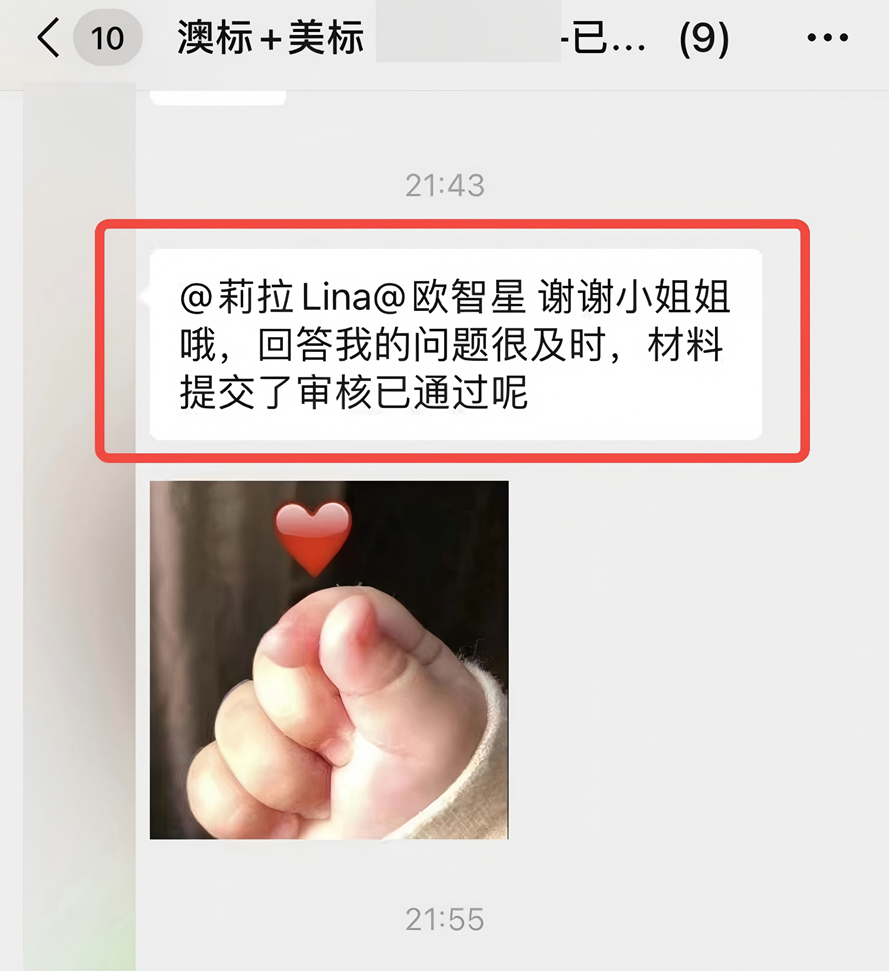Go back to the chat list
Viewport: 889px width, 971px height.
click(48, 38)
